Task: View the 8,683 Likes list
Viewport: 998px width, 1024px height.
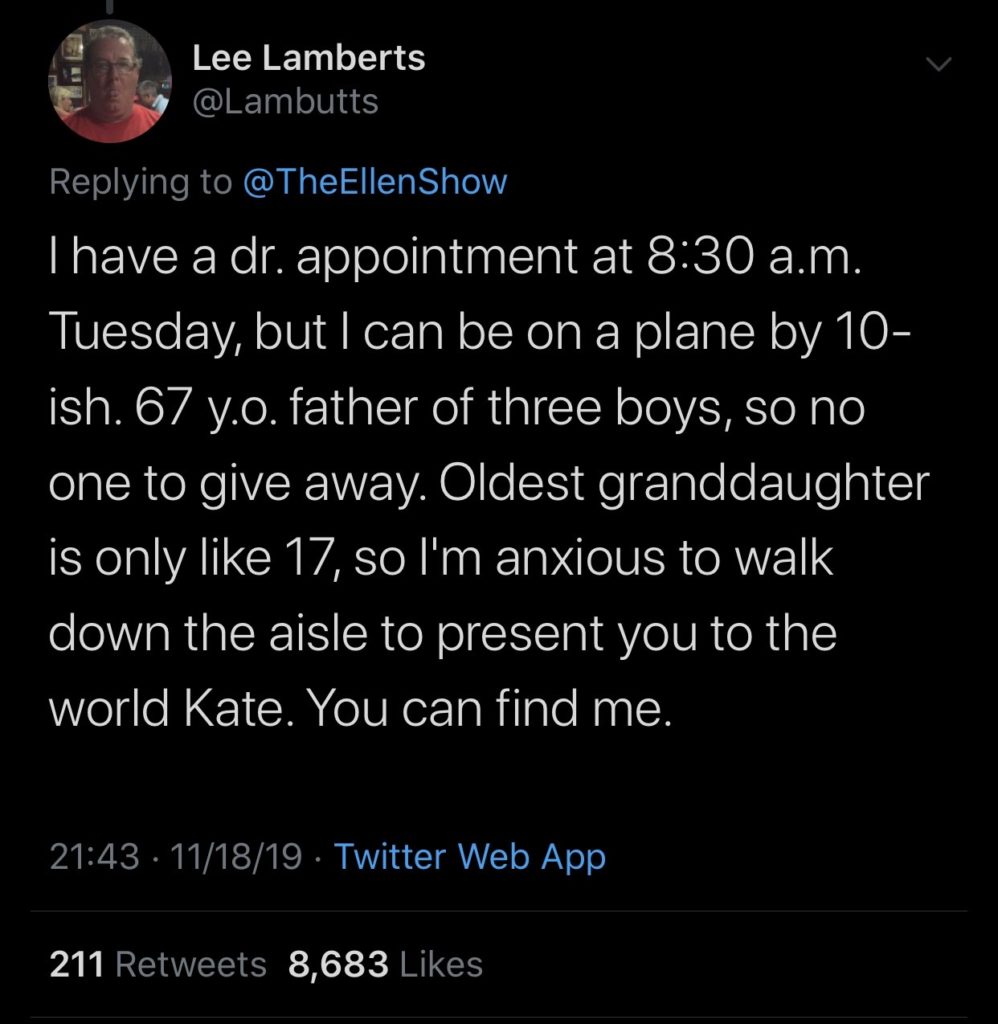Action: pyautogui.click(x=385, y=964)
